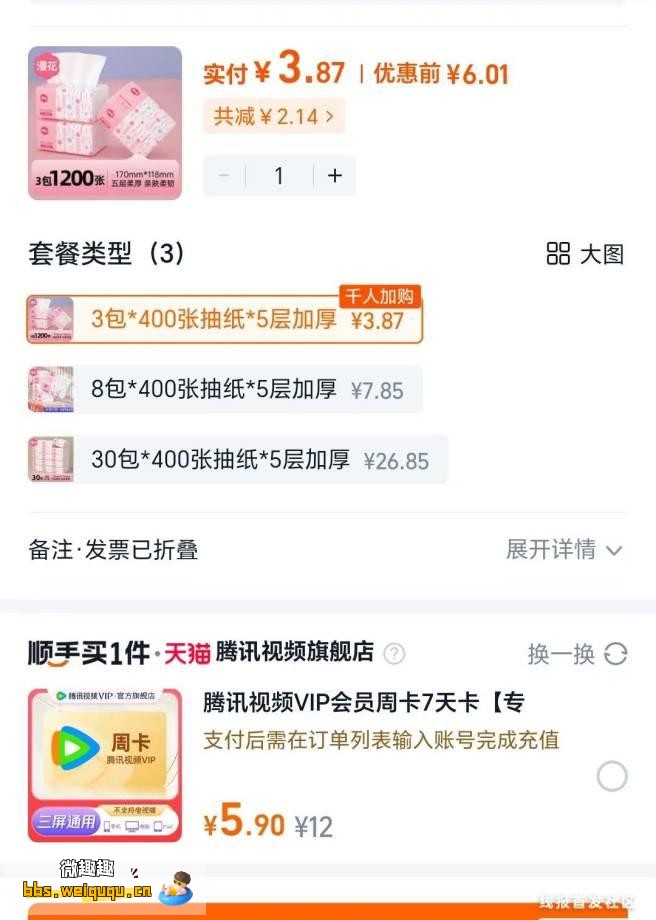This screenshot has width=656, height=920.
Task: Tap the quantity field showing 1
Action: tap(279, 176)
